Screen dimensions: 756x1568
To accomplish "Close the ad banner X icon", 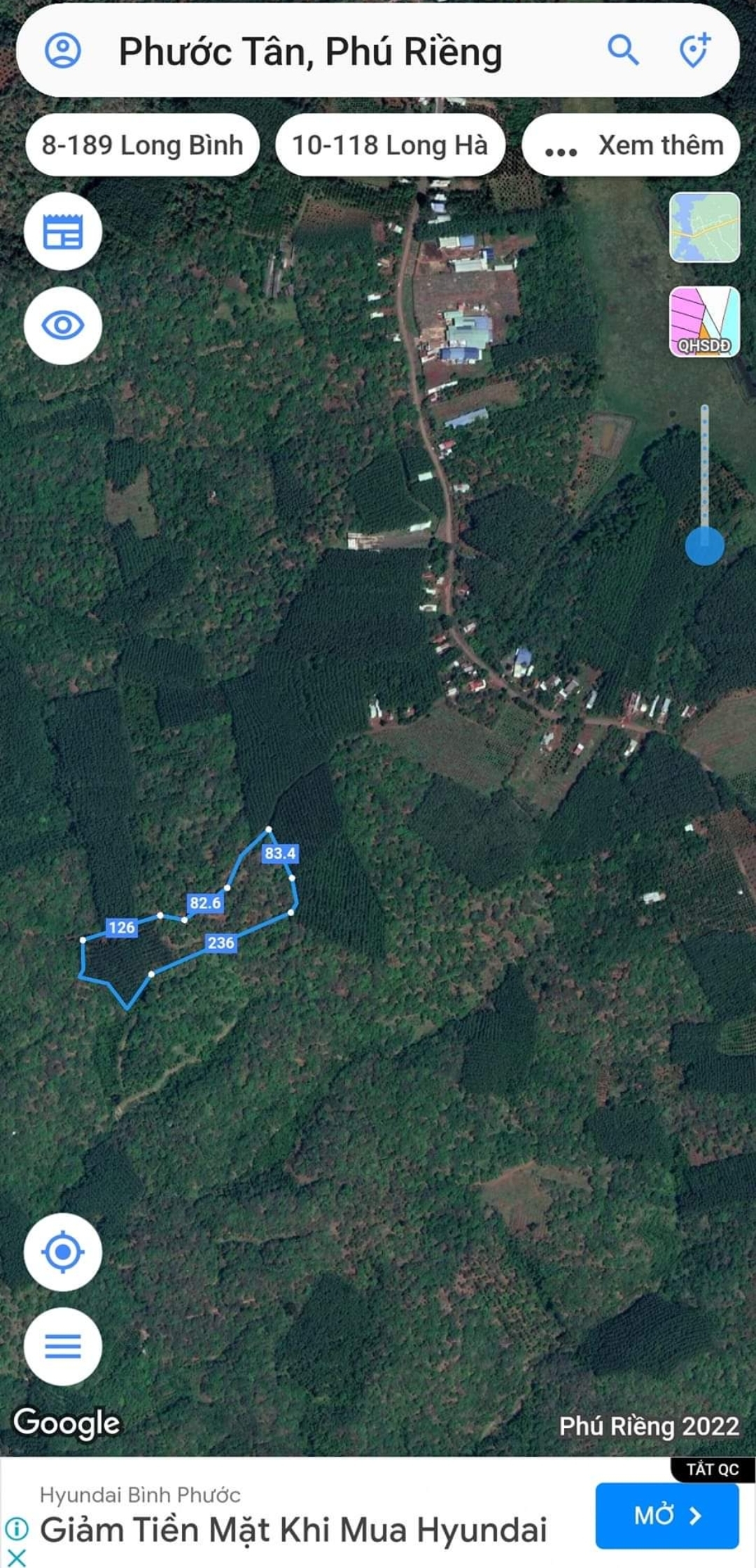I will pyautogui.click(x=17, y=1558).
